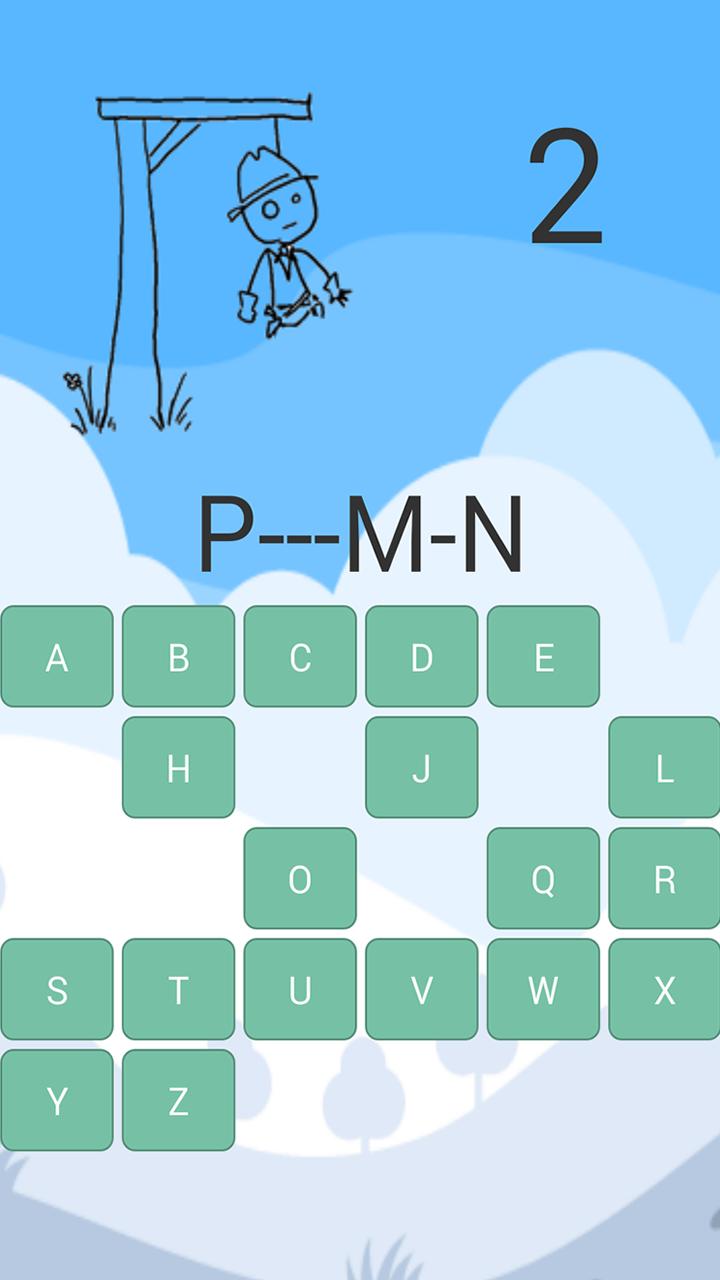Image resolution: width=720 pixels, height=1280 pixels.
Task: Guess letter L
Action: click(x=664, y=768)
